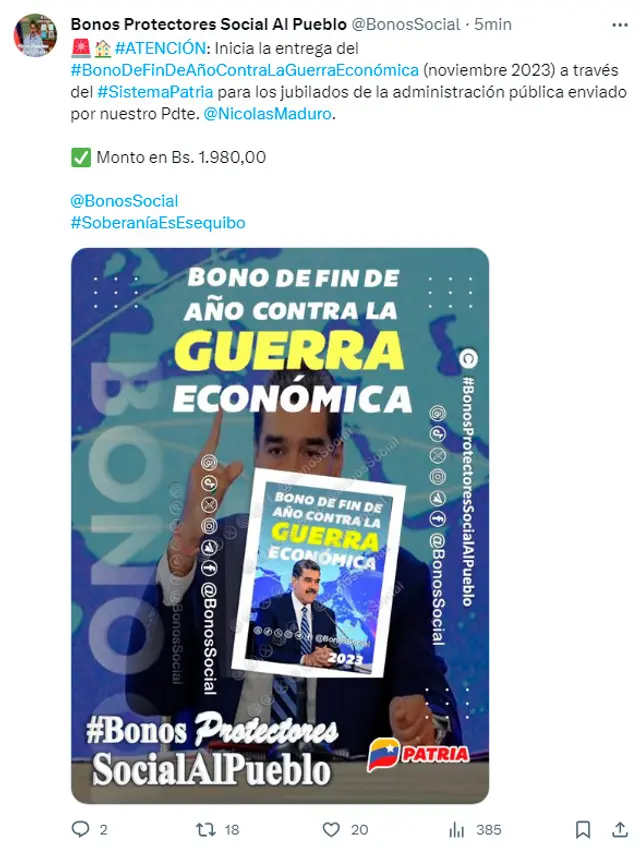
Task: View the tweet's analytics
Action: click(x=457, y=829)
